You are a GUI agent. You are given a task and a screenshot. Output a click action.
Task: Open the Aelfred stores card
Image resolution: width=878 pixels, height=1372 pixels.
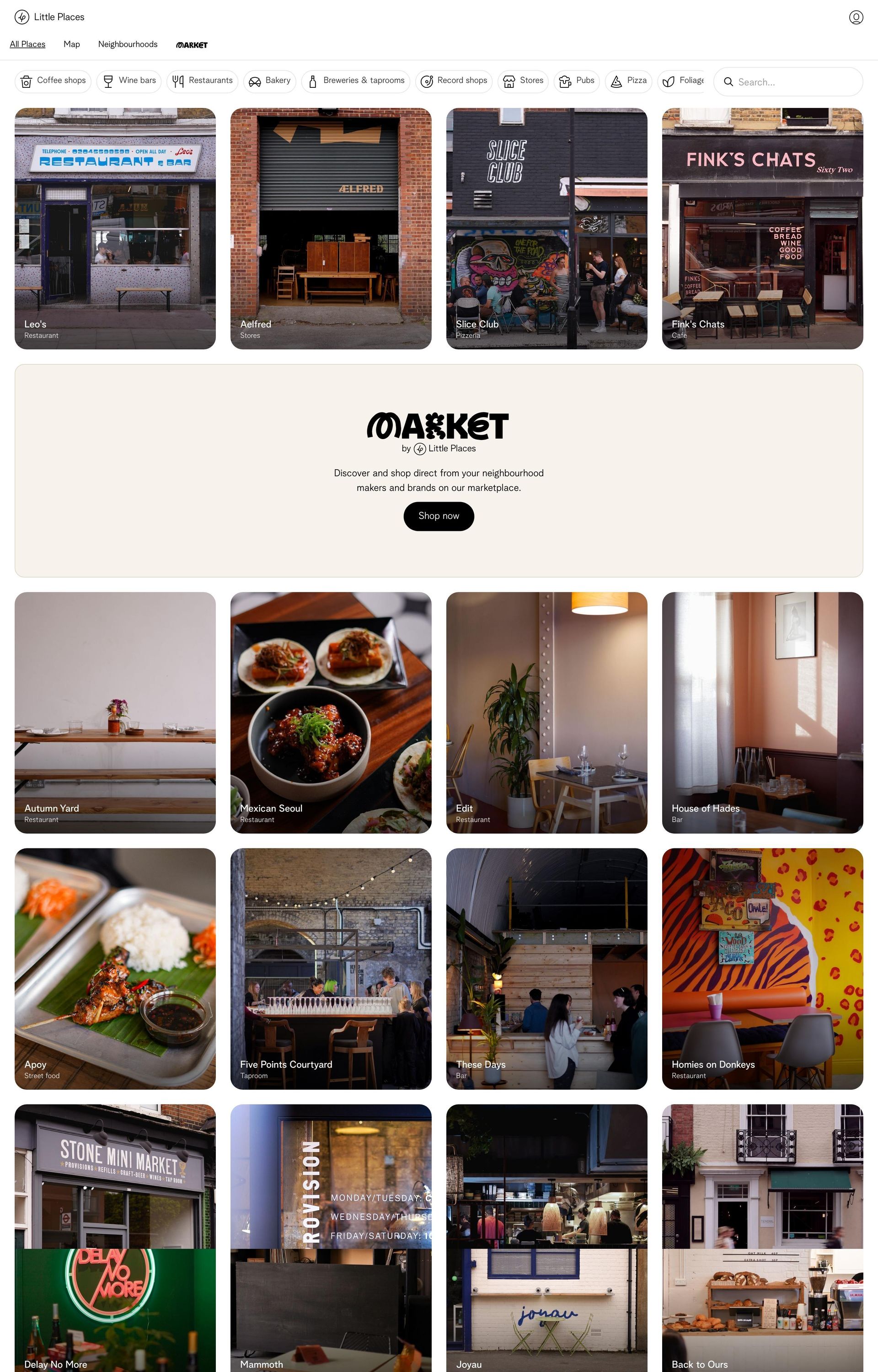[x=331, y=228]
